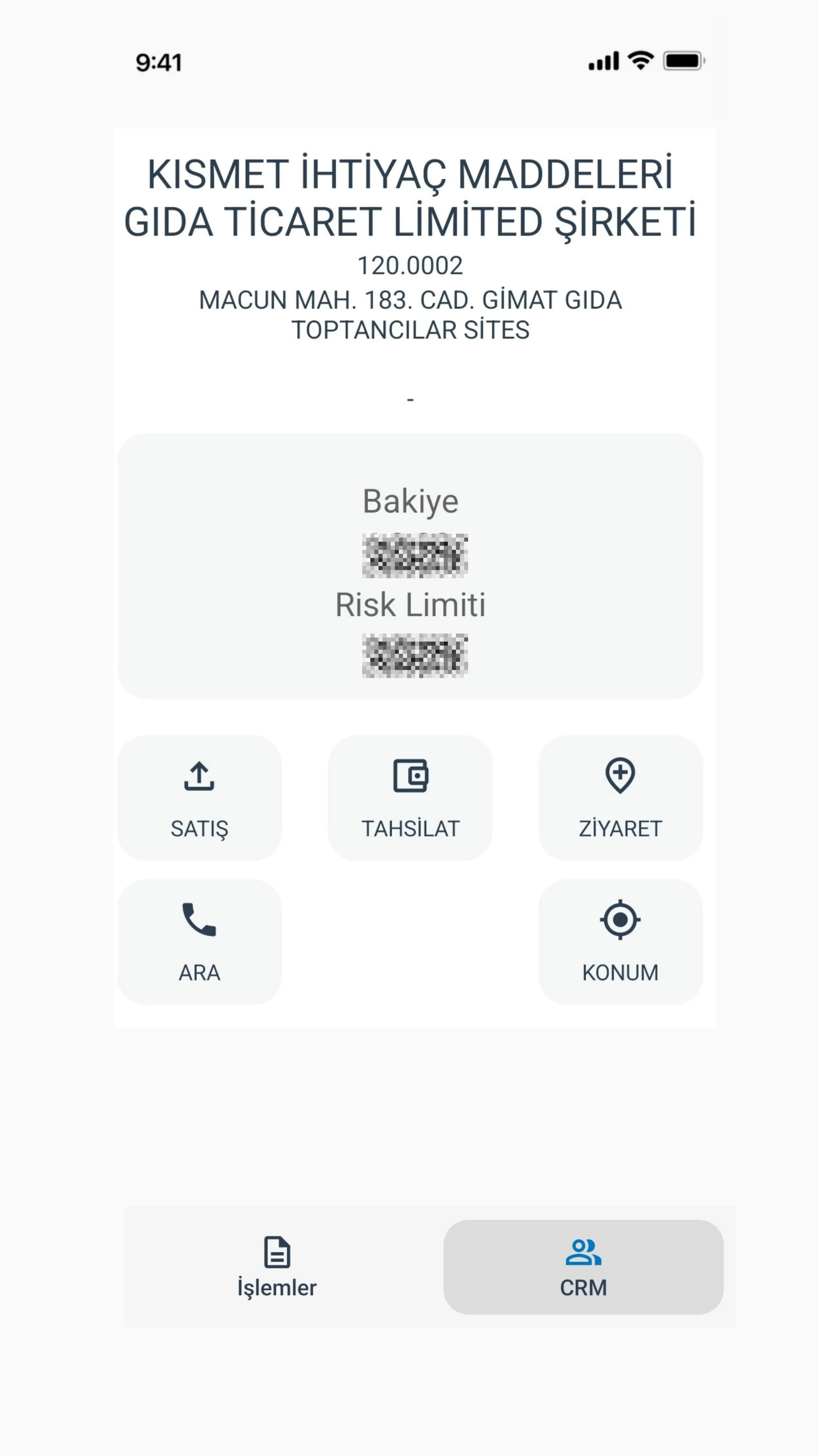Viewport: 819px width, 1456px height.
Task: Switch to the İşlemler tab
Action: pos(276,1267)
